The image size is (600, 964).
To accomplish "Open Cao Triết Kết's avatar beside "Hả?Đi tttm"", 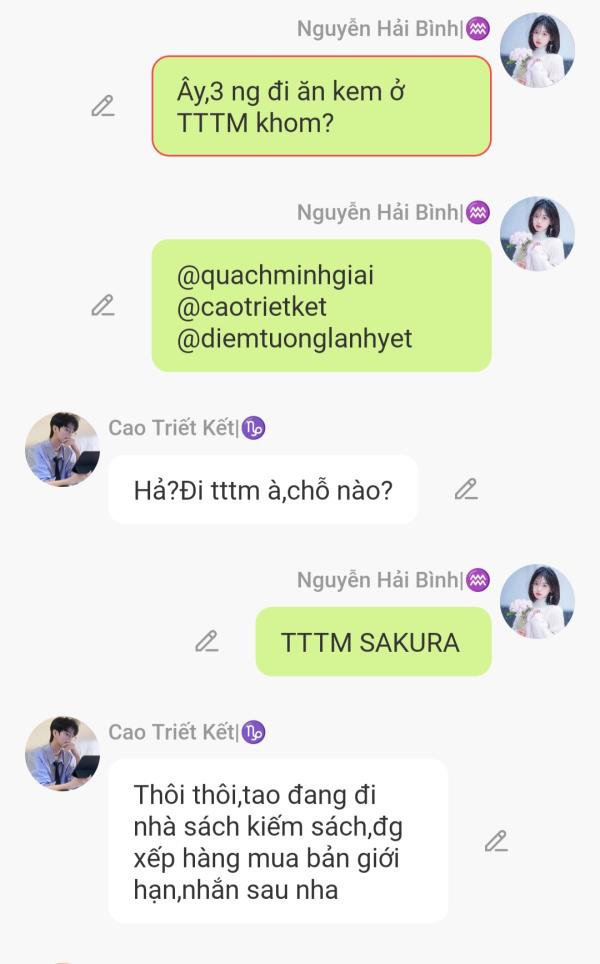I will [62, 449].
